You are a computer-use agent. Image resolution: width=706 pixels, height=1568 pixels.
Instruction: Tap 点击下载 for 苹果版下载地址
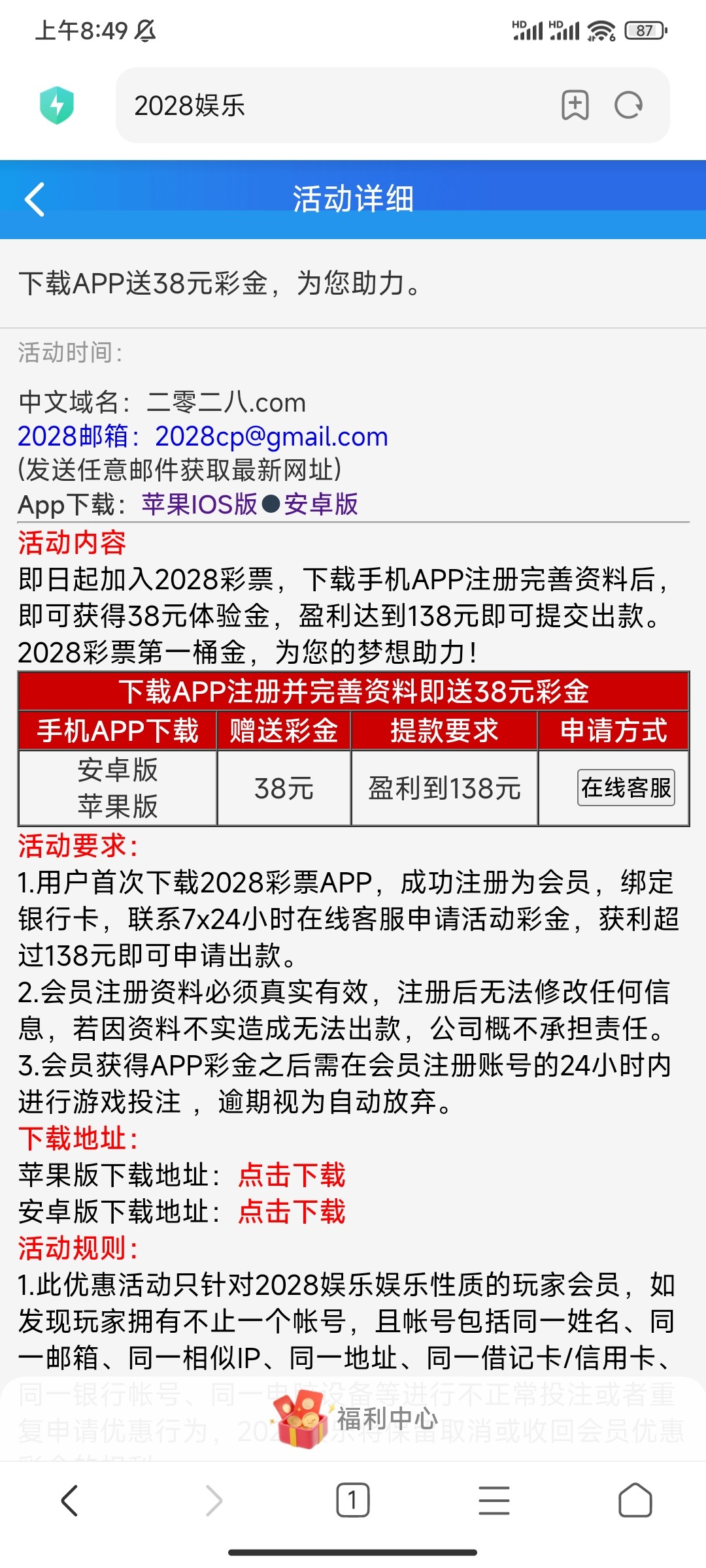pos(292,1175)
